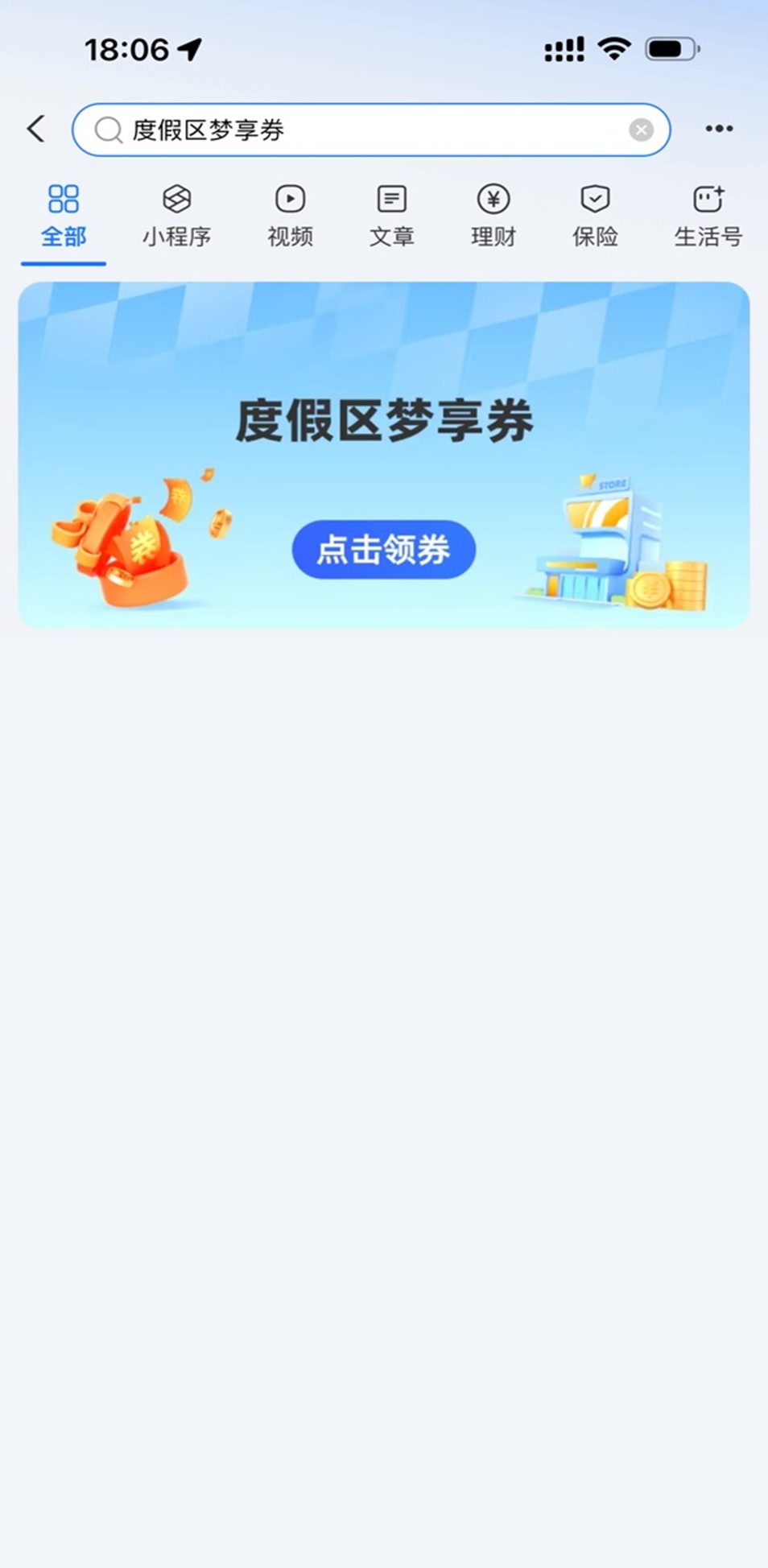
Task: Switch to the 小程序 tab
Action: [176, 216]
